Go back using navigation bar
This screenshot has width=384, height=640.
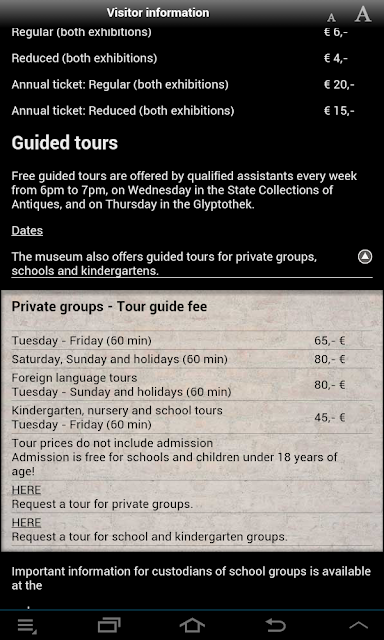click(275, 625)
